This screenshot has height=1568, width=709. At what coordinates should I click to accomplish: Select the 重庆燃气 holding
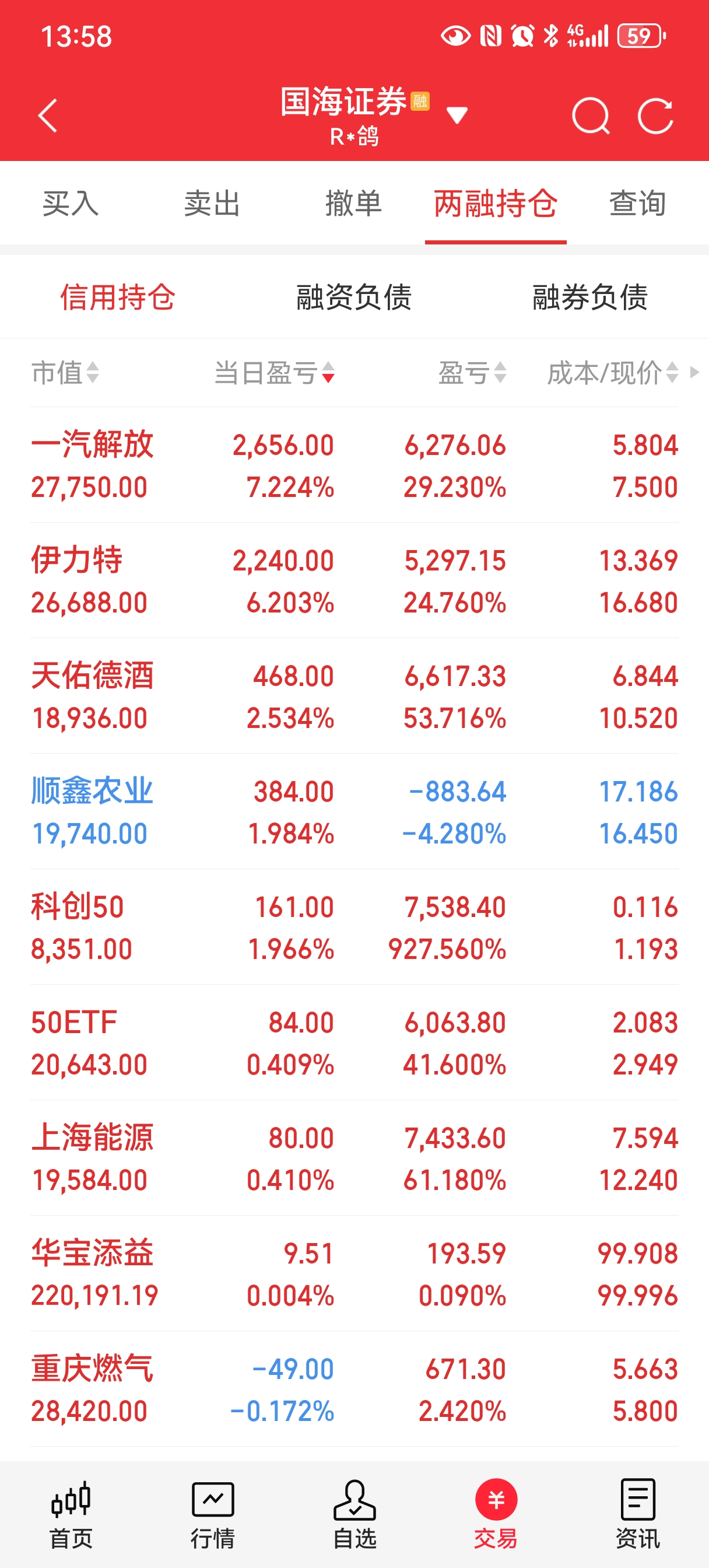coord(354,1389)
